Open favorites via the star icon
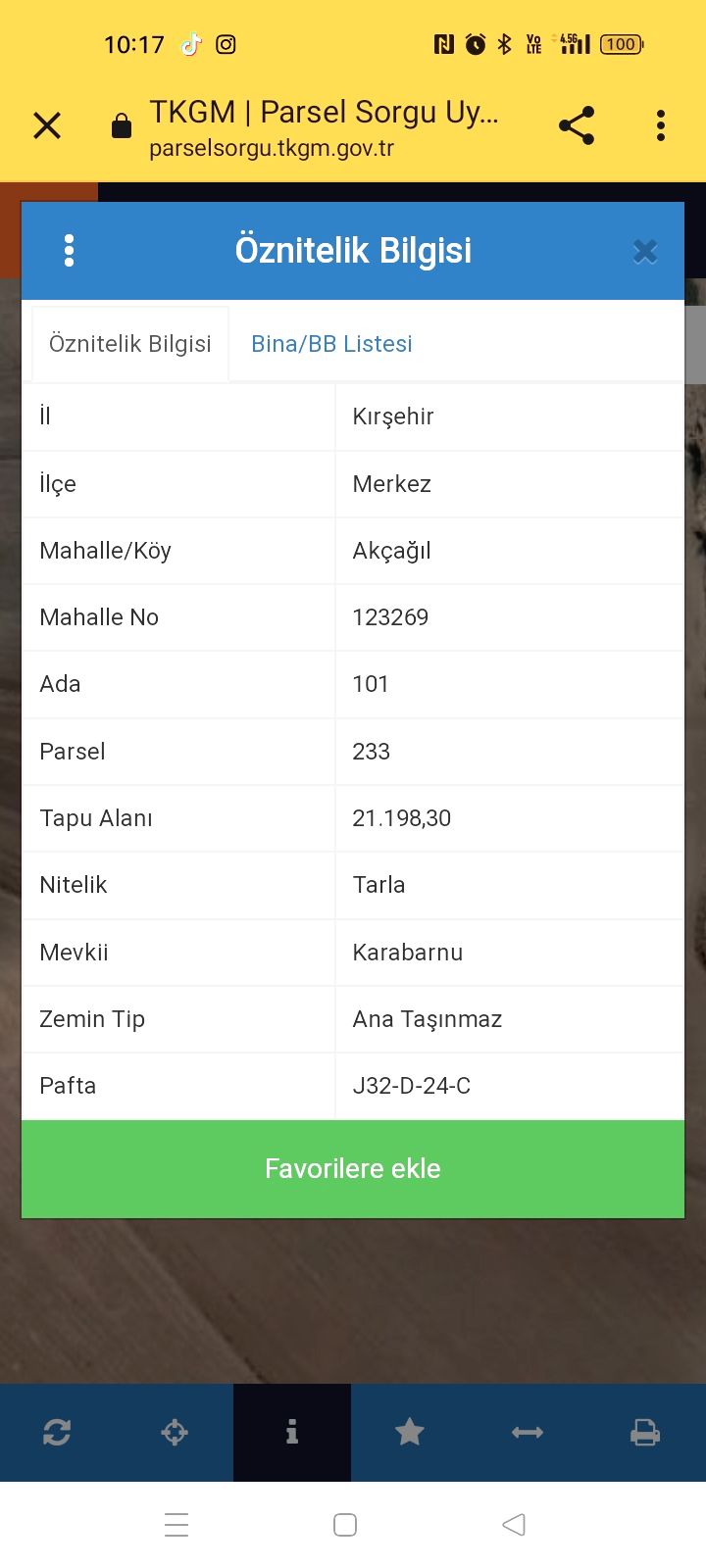Viewport: 706px width, 1568px height. [410, 1433]
